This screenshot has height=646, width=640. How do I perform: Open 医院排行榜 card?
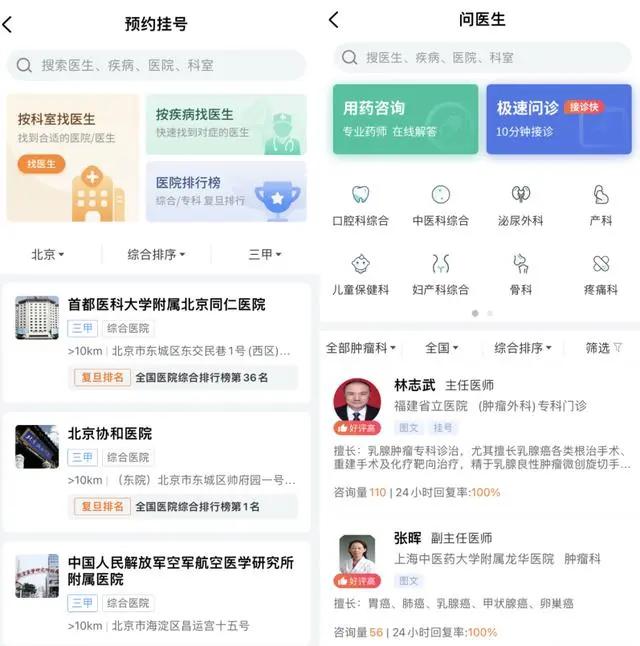click(x=226, y=192)
